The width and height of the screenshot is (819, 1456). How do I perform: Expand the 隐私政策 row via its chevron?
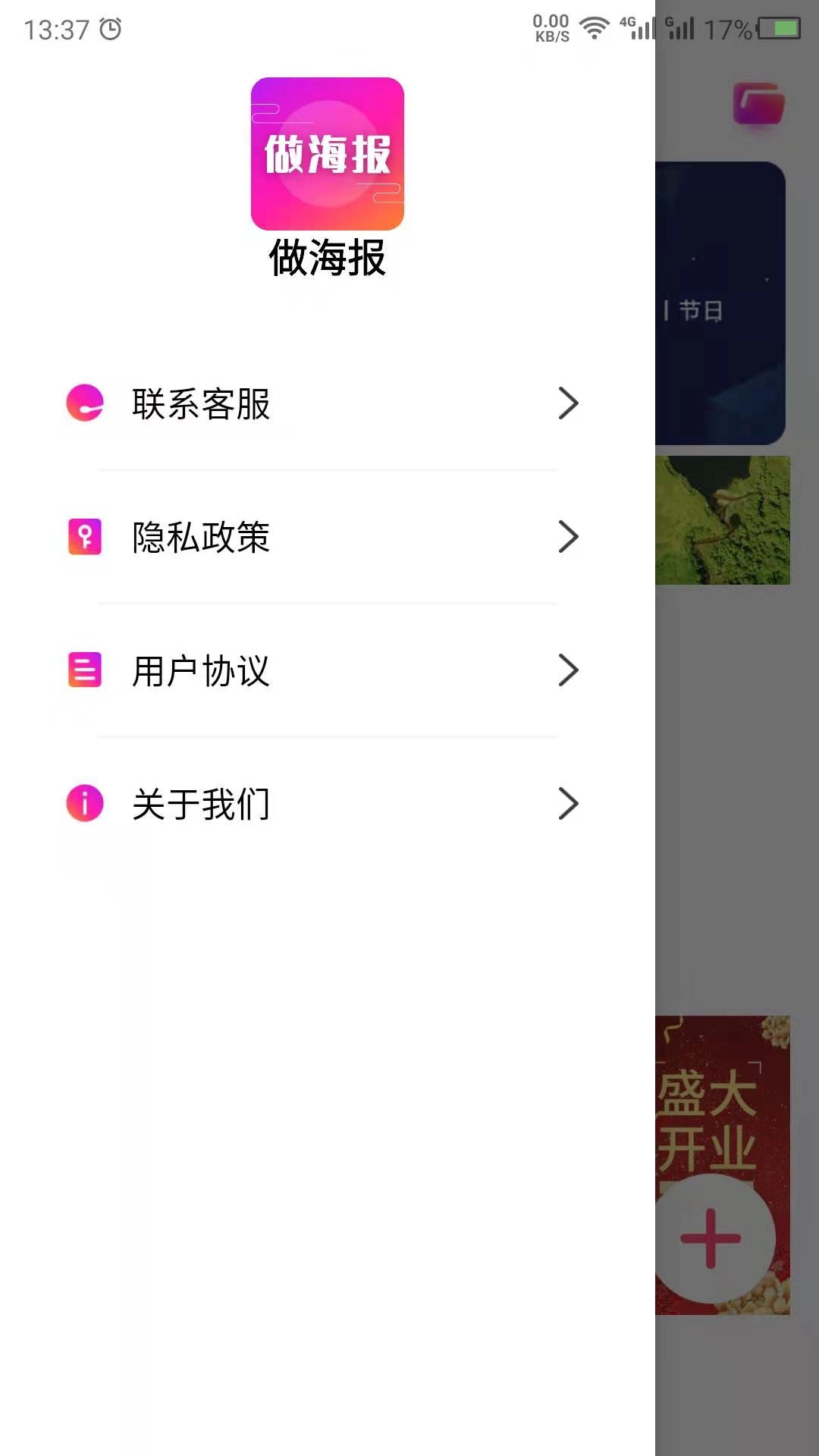tap(569, 537)
